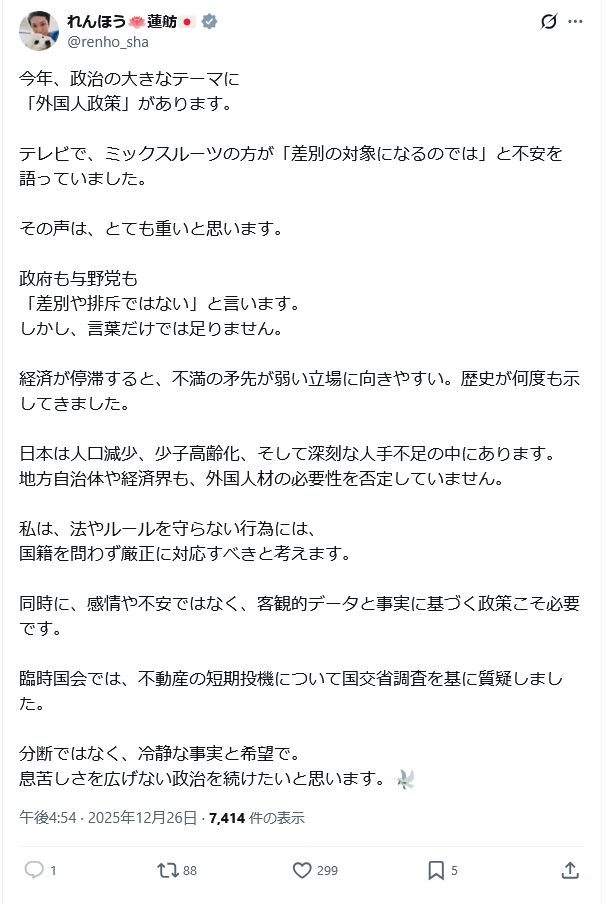
Task: Like the post with 299 likes
Action: click(x=302, y=870)
